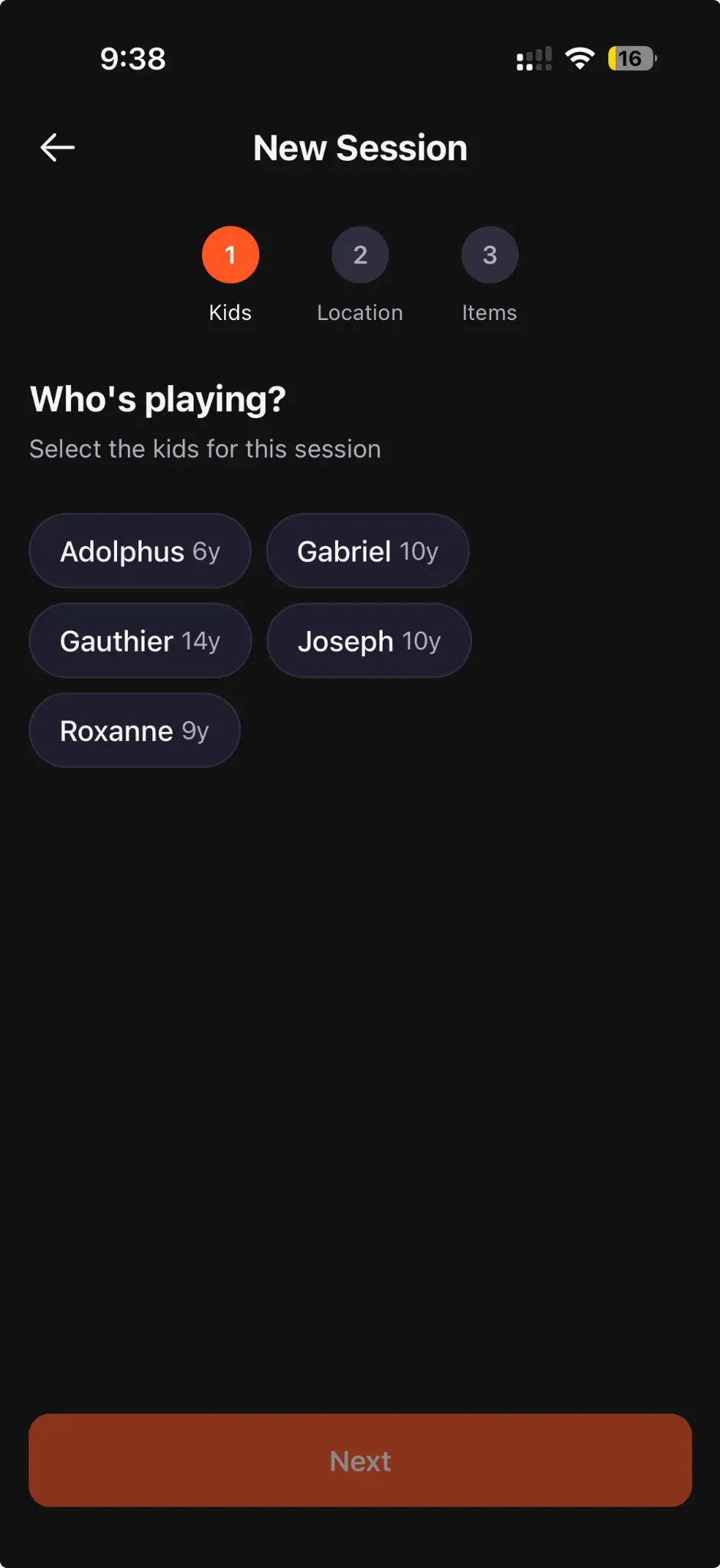720x1568 pixels.
Task: Tap the Wi-Fi icon in the status bar
Action: pos(580,58)
